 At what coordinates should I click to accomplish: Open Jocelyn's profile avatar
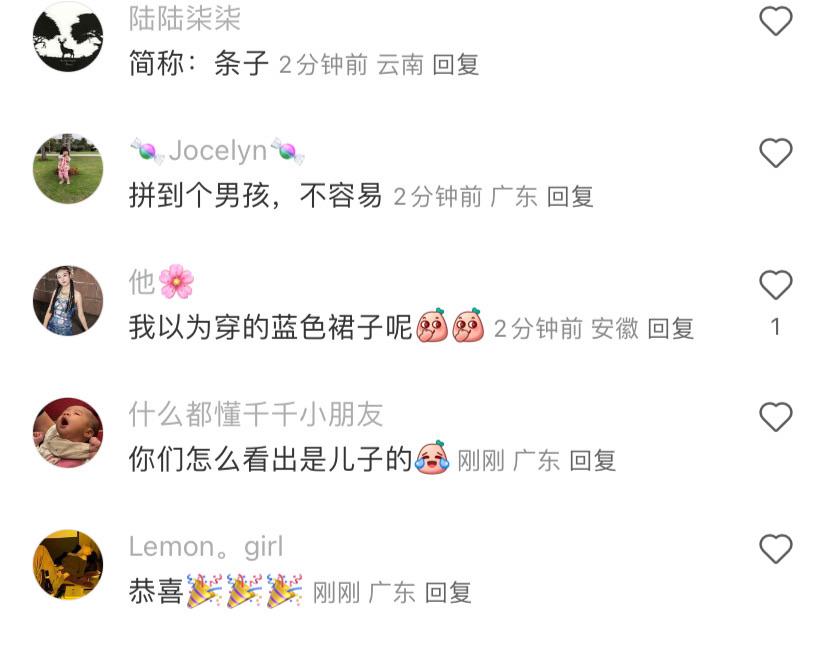pyautogui.click(x=68, y=169)
